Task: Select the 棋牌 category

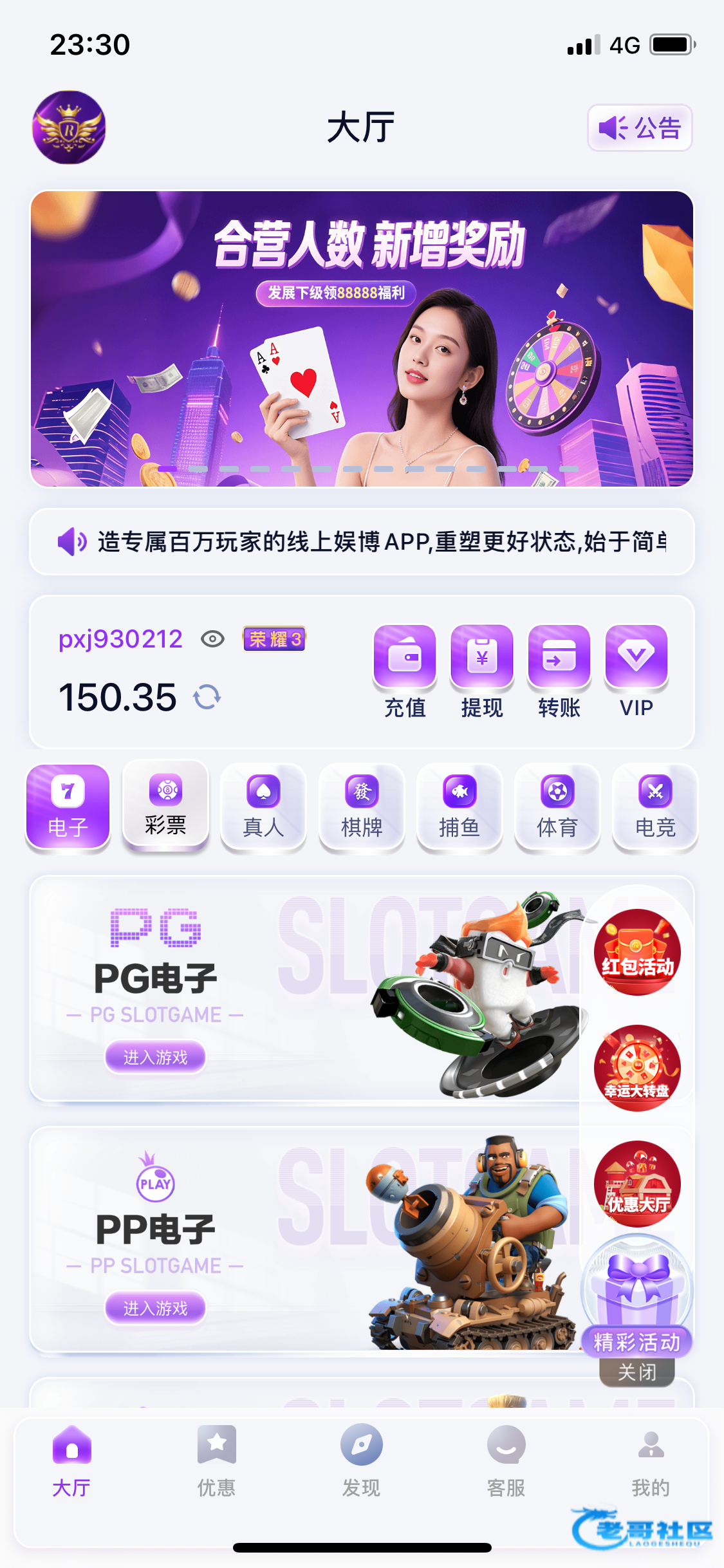Action: (362, 807)
